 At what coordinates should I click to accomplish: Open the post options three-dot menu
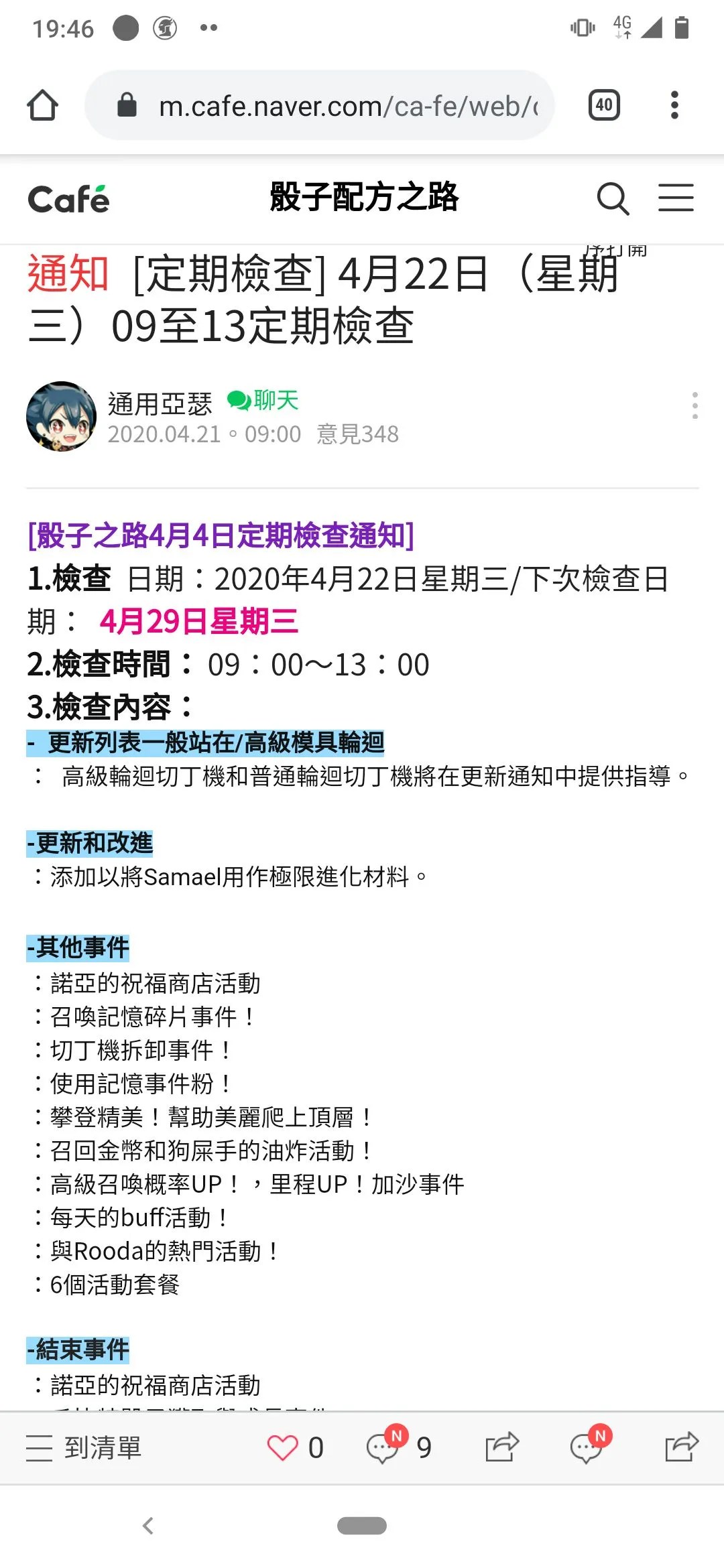point(695,406)
